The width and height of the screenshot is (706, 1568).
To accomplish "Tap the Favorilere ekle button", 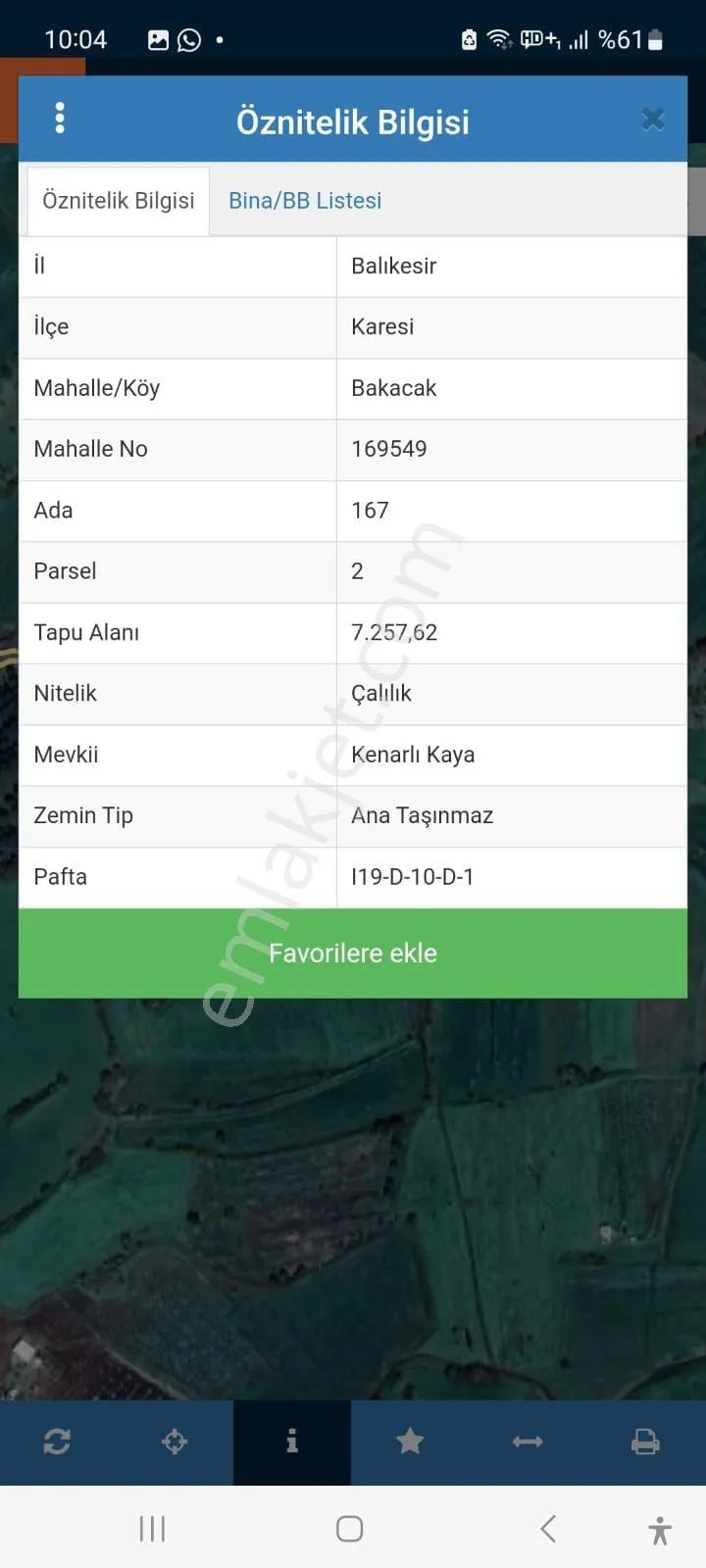I will coord(353,954).
